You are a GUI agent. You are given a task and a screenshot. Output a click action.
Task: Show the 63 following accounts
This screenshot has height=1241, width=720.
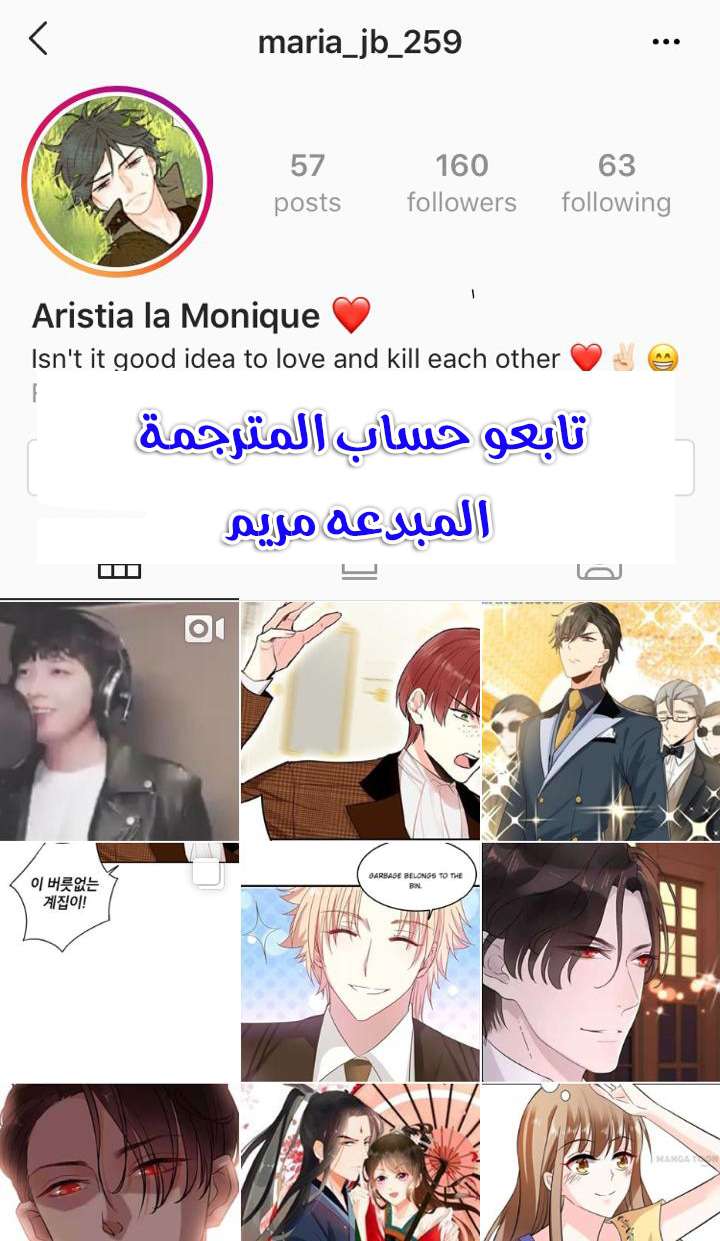click(x=616, y=182)
